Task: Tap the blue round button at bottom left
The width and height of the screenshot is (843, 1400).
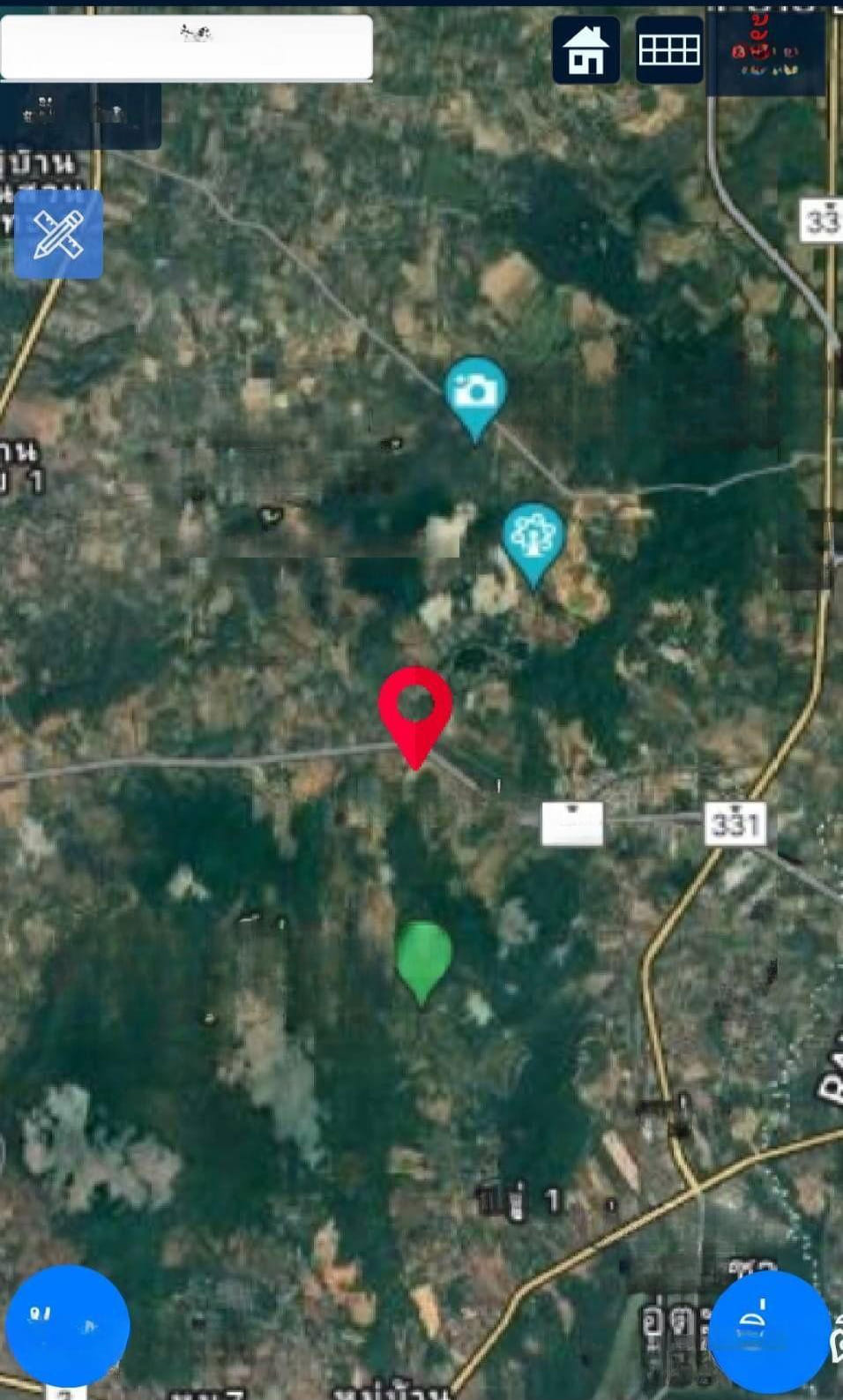Action: coord(67,1325)
